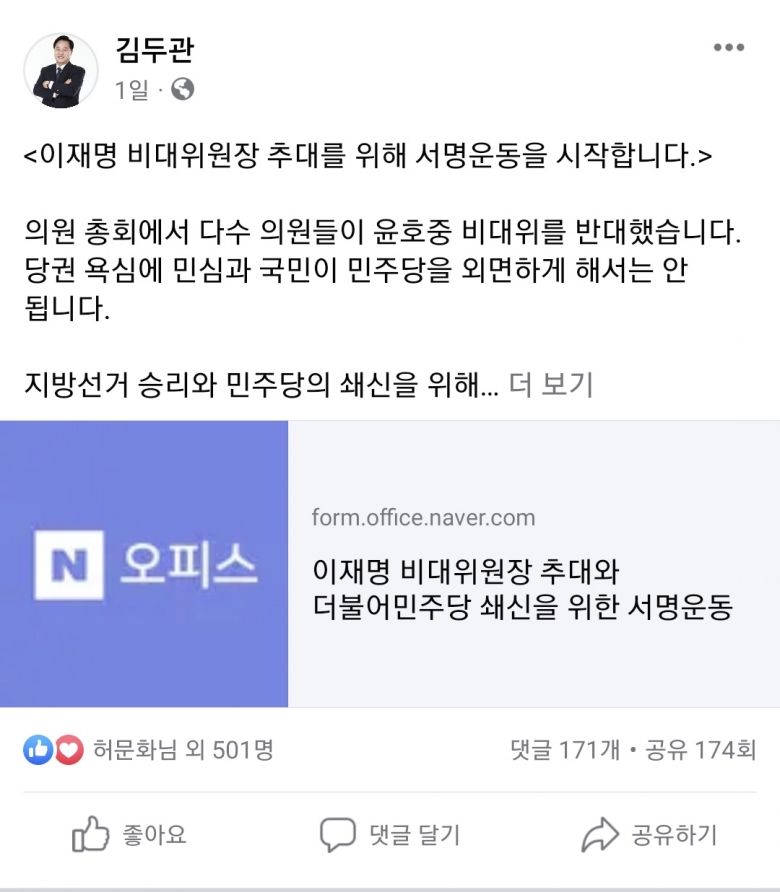The width and height of the screenshot is (780, 892).
Task: Open the Naver Office form link card
Action: [390, 563]
